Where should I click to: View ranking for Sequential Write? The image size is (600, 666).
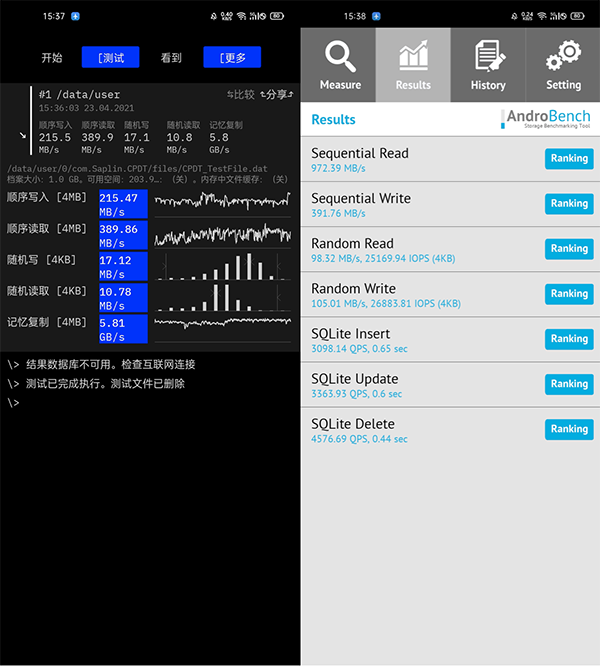click(569, 203)
